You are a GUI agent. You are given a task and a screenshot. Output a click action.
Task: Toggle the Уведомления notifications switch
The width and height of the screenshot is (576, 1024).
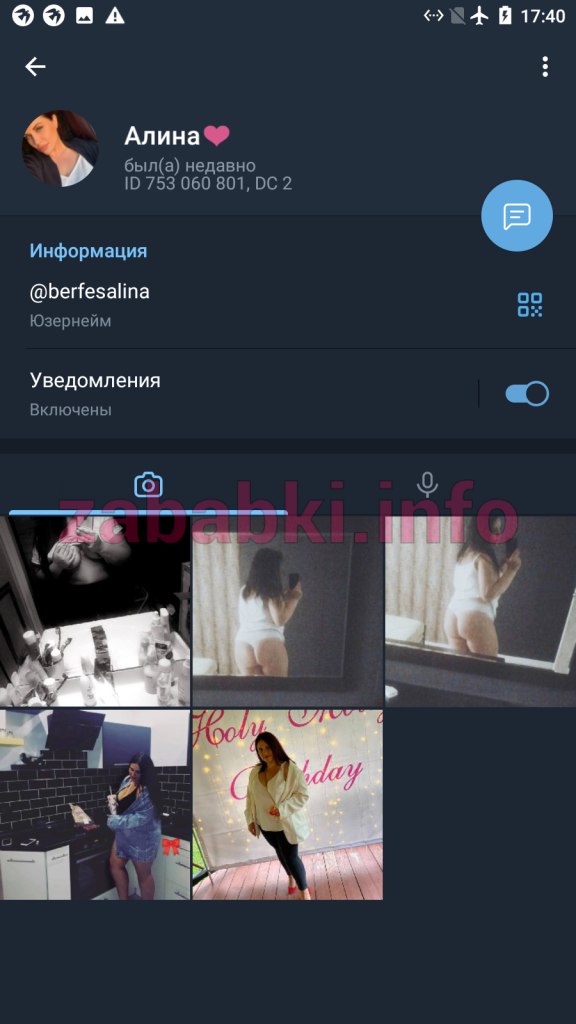tap(526, 394)
